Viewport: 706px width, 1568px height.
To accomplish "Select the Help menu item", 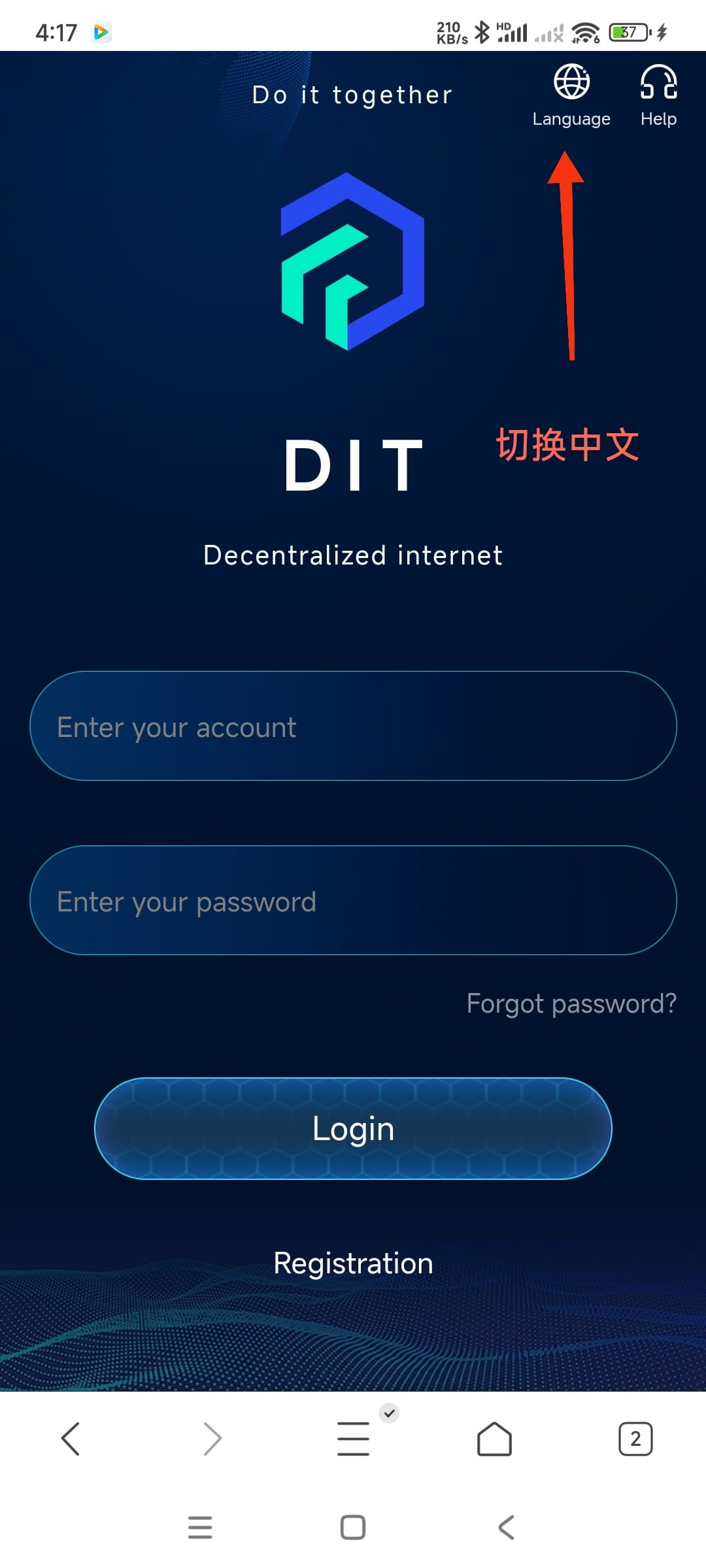I will point(658,118).
